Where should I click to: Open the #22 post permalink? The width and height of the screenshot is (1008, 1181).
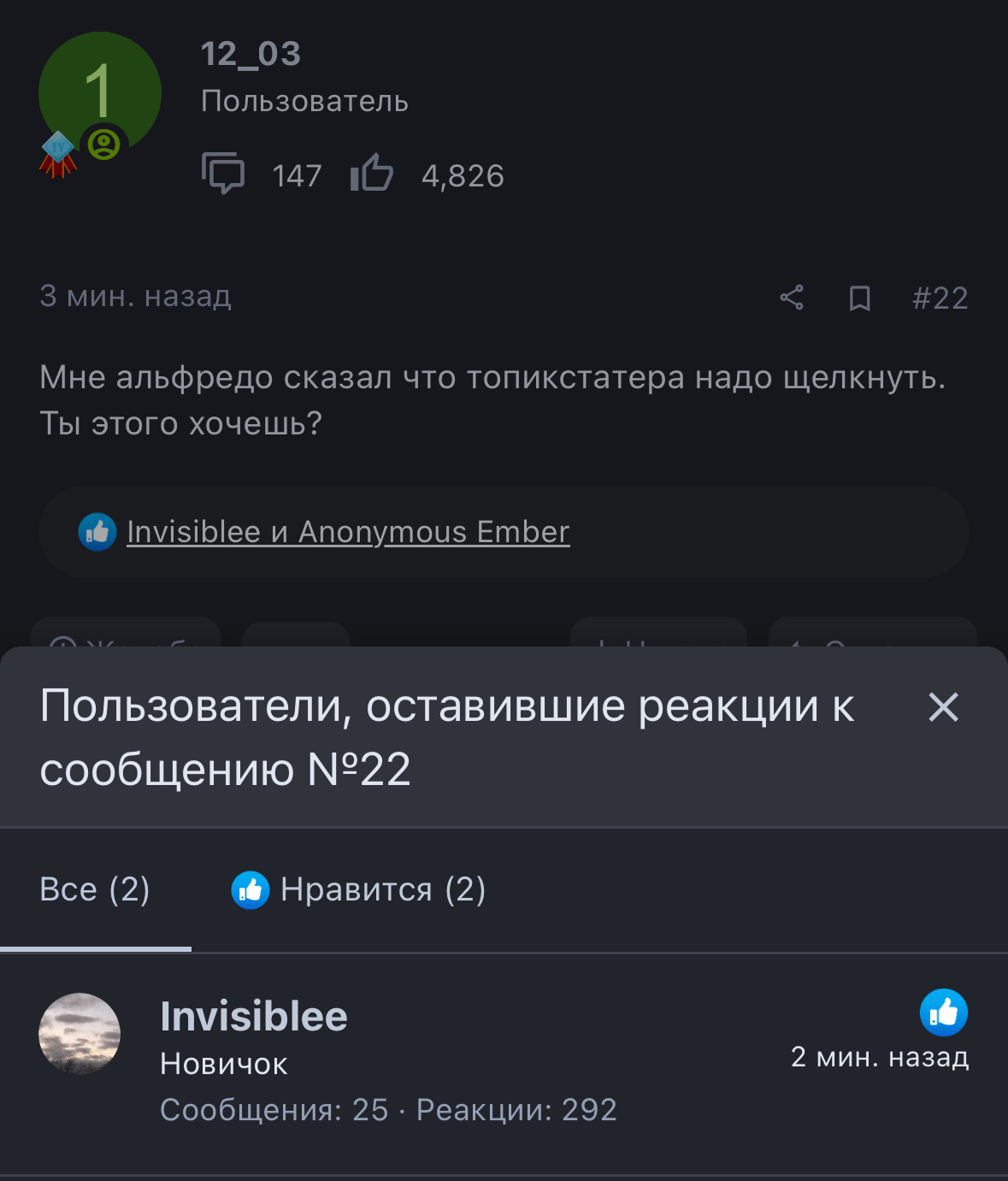click(x=940, y=298)
